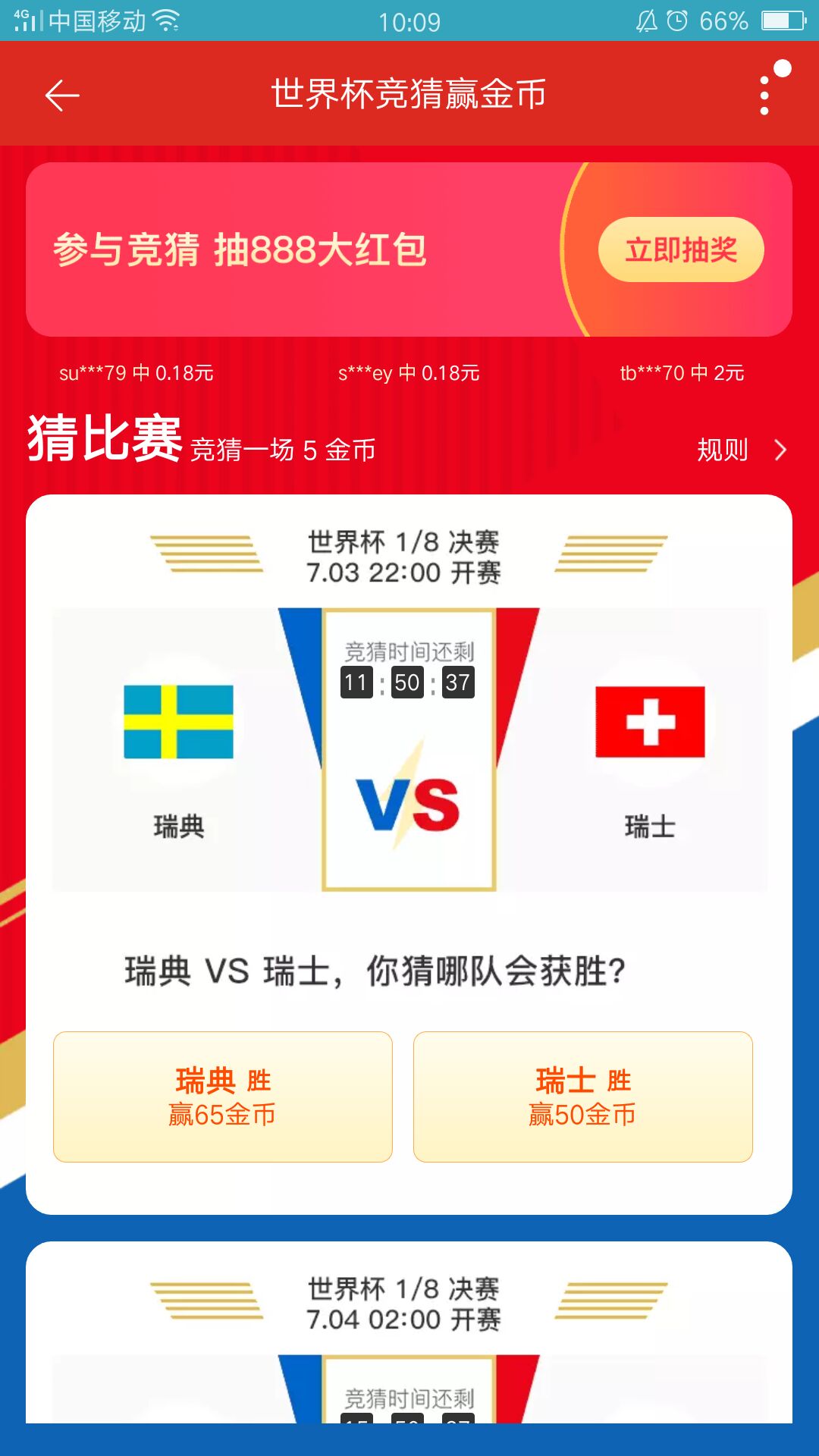Viewport: 819px width, 1456px height.
Task: Go back using the arrow icon
Action: point(62,96)
